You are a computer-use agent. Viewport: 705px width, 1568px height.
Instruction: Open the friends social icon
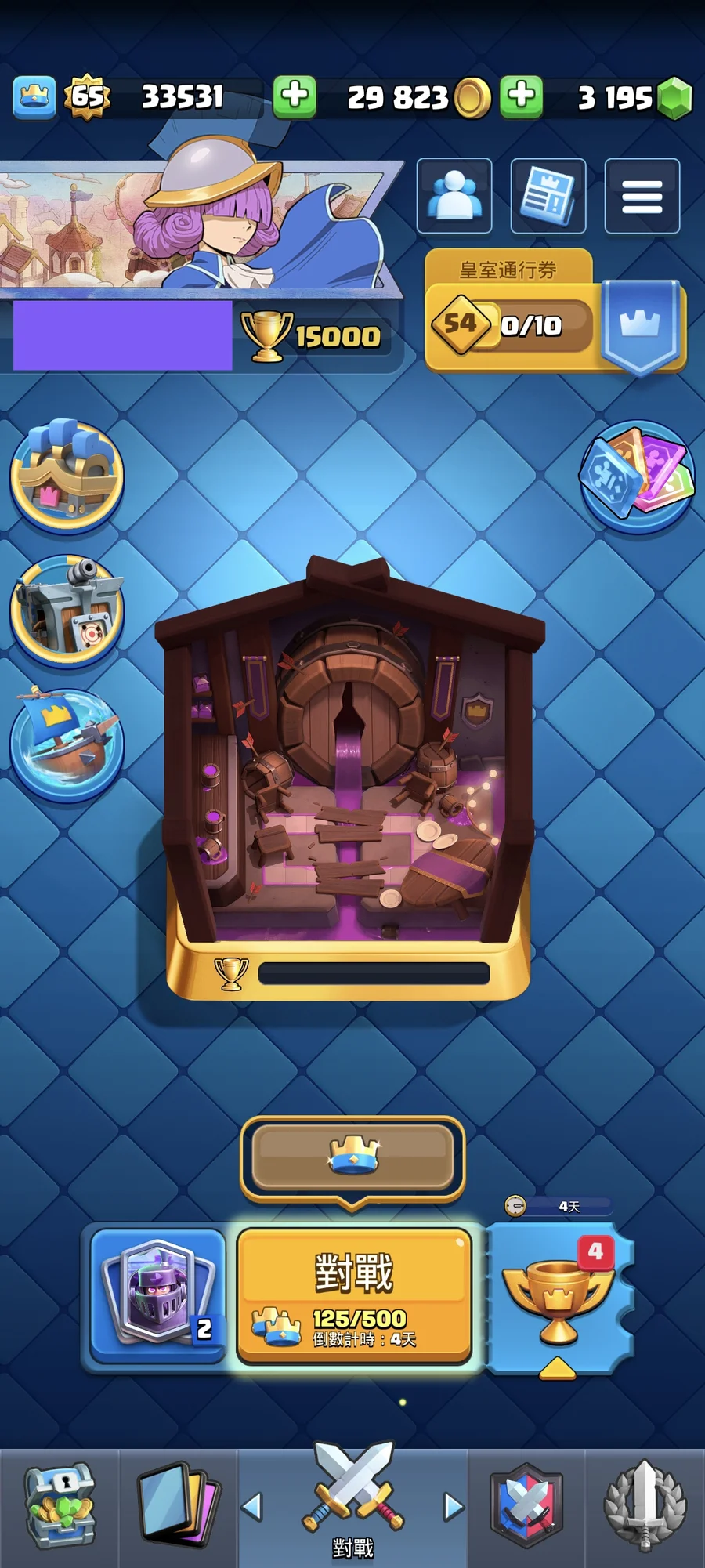pos(454,196)
